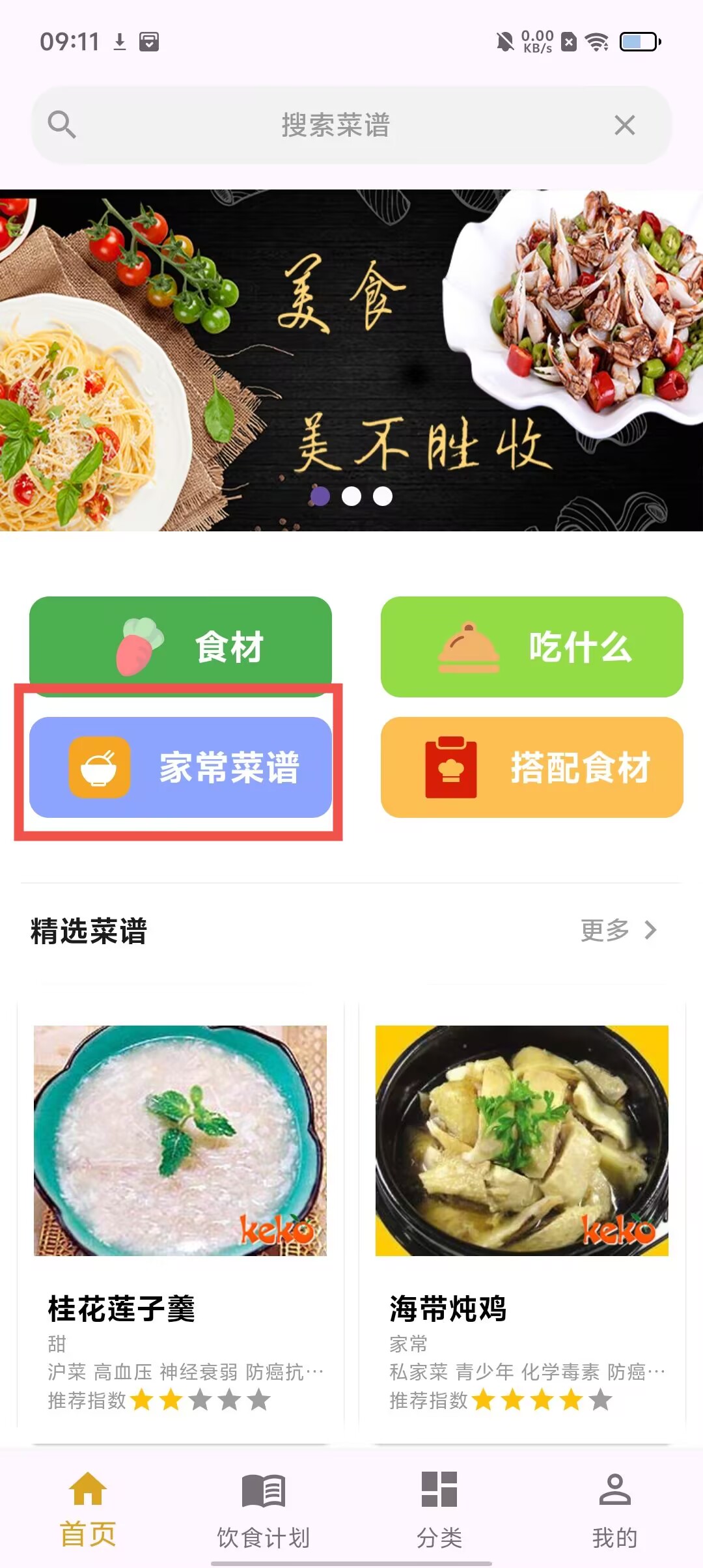The image size is (703, 1568).
Task: Open the 海带炖鸡 recipe card
Action: pos(521,1211)
